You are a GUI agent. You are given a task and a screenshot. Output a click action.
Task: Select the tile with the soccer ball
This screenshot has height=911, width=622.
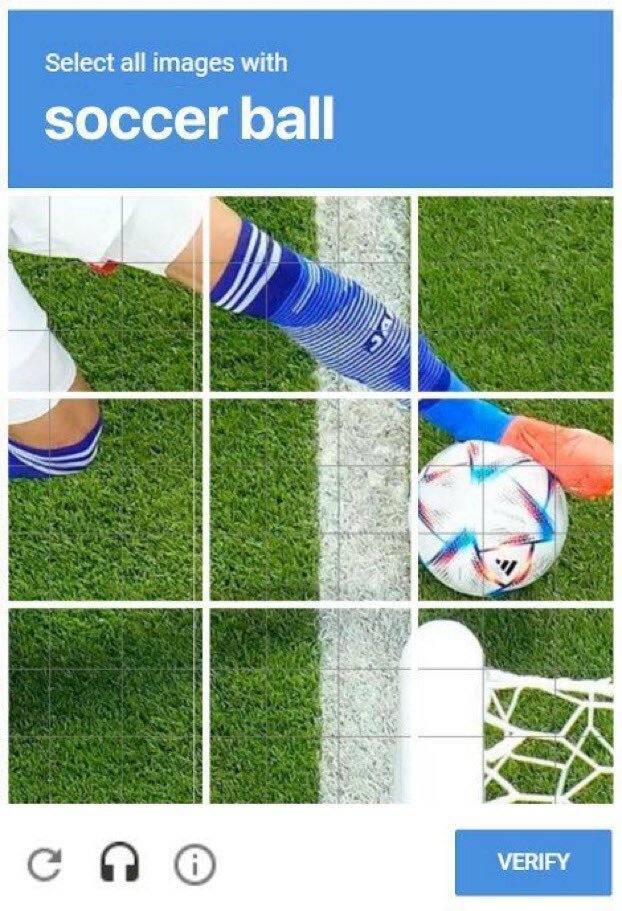point(515,500)
